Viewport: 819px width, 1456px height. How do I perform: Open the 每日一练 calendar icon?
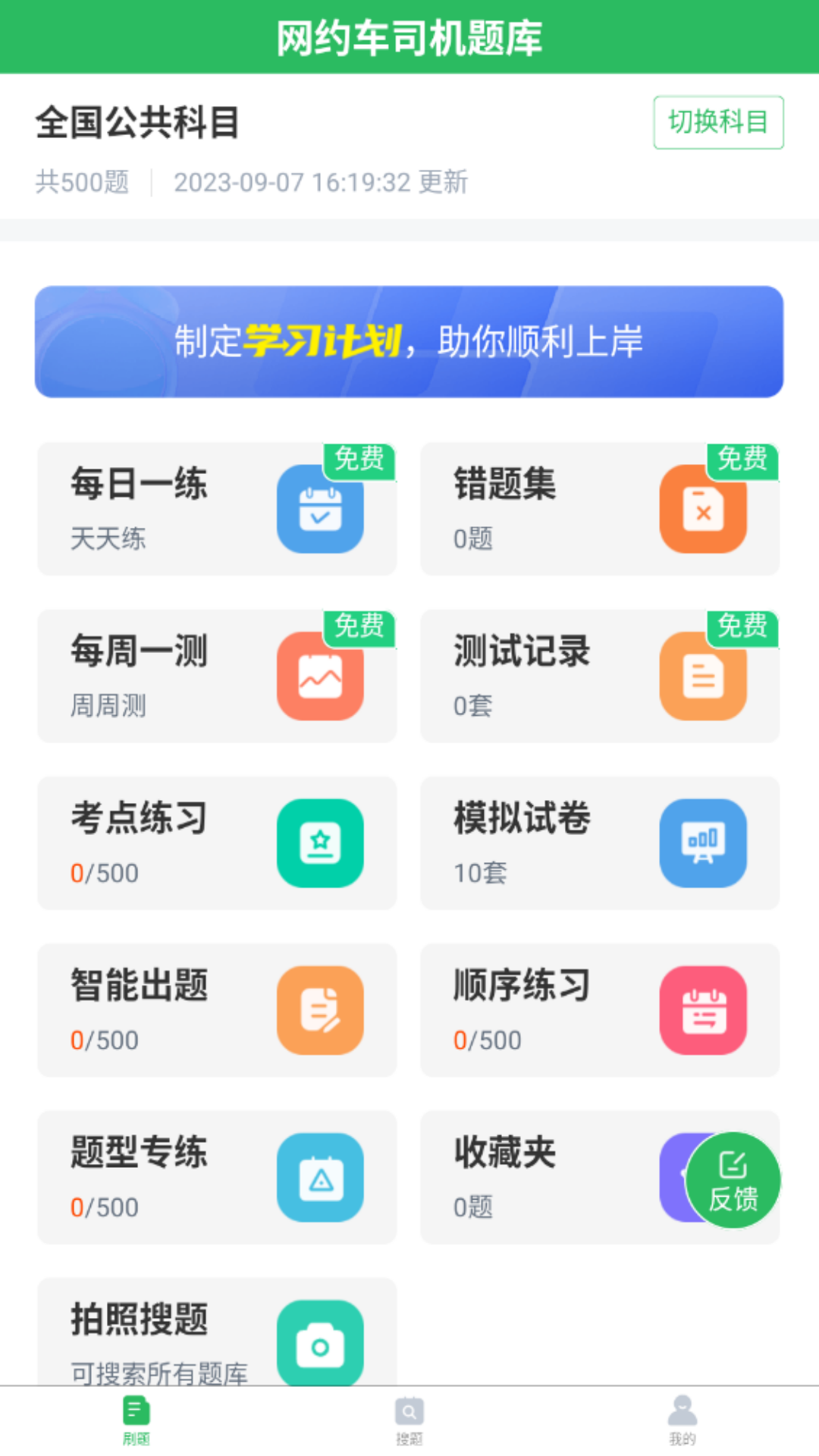(320, 509)
